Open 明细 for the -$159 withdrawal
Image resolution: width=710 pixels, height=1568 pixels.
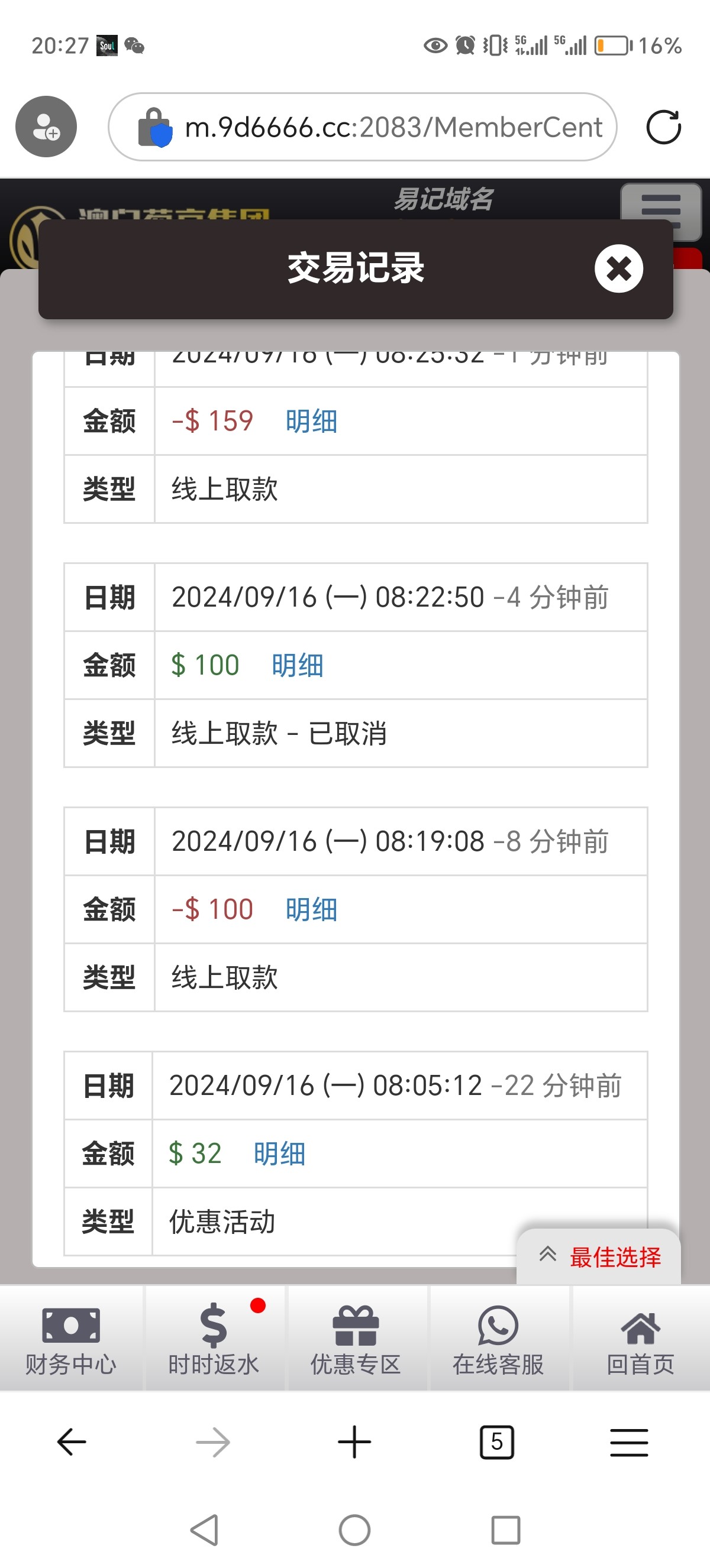tap(311, 421)
